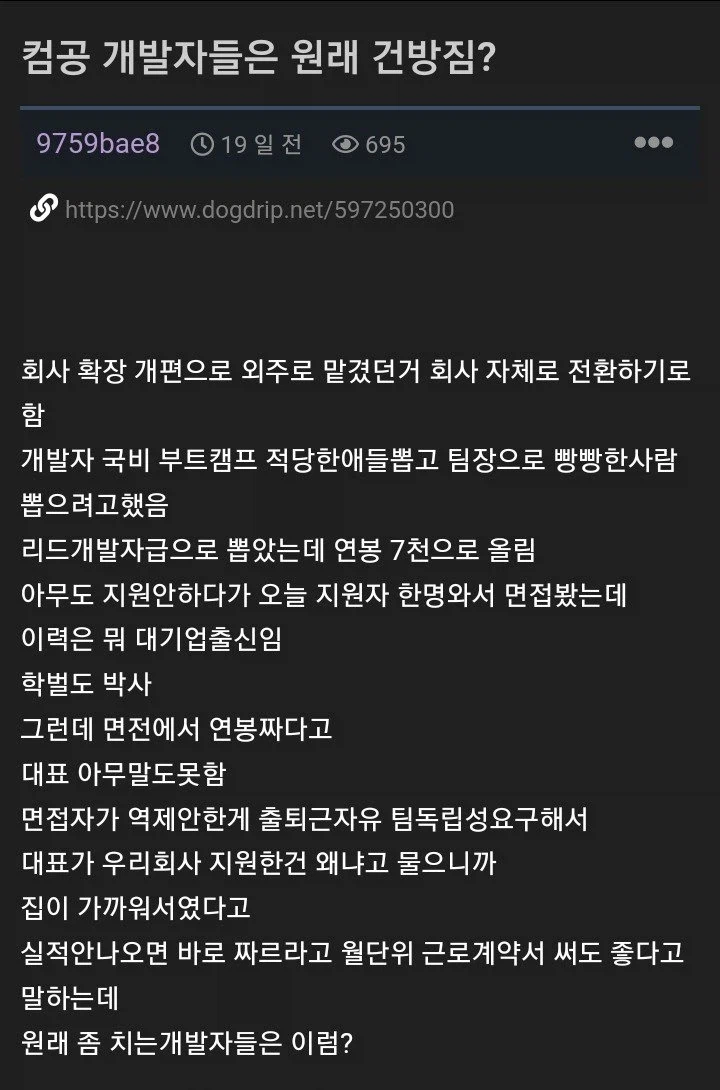The image size is (720, 1090).
Task: View author 9759bae8's profile
Action: [x=98, y=143]
